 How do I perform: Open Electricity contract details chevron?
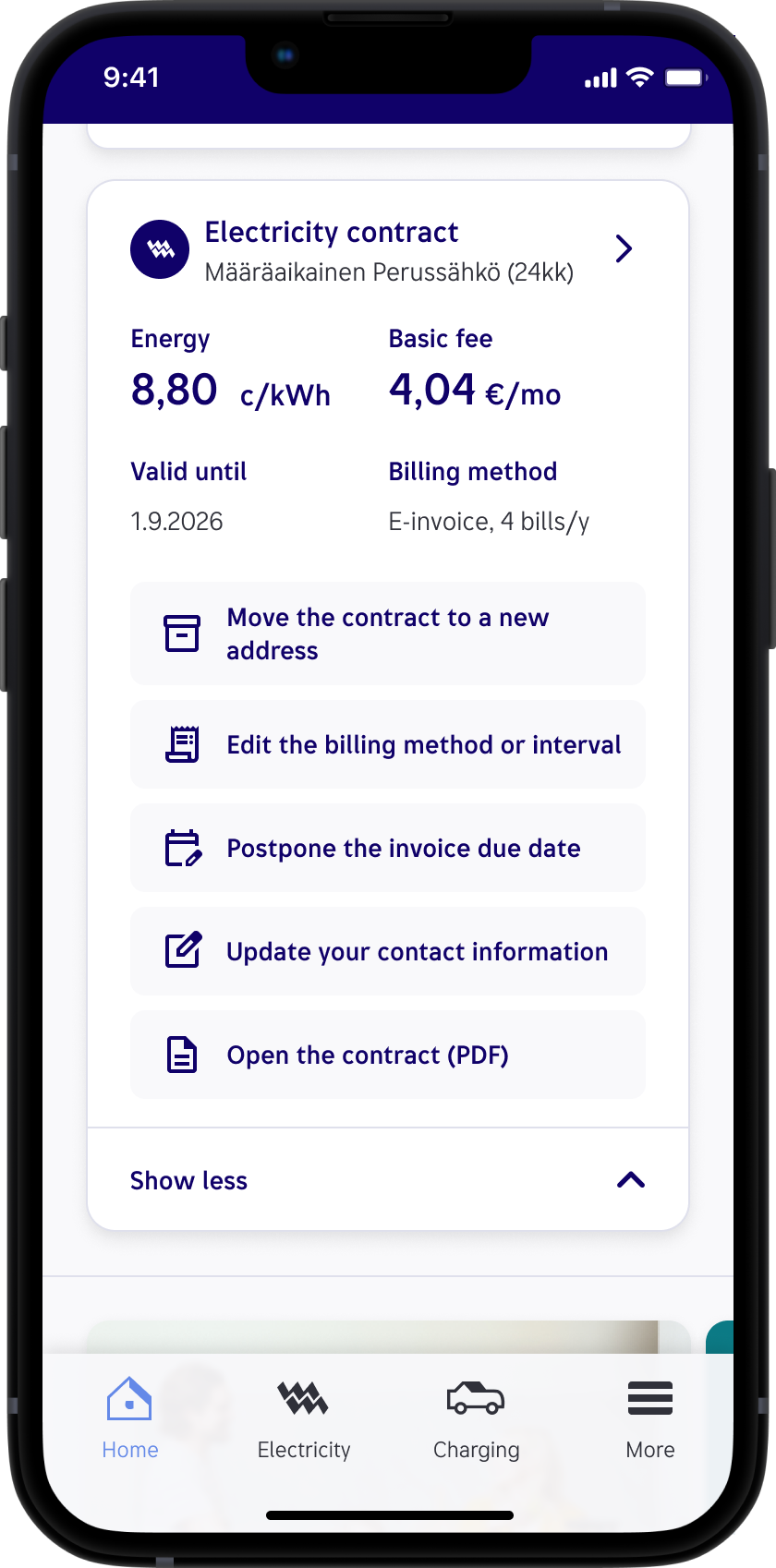click(x=624, y=248)
